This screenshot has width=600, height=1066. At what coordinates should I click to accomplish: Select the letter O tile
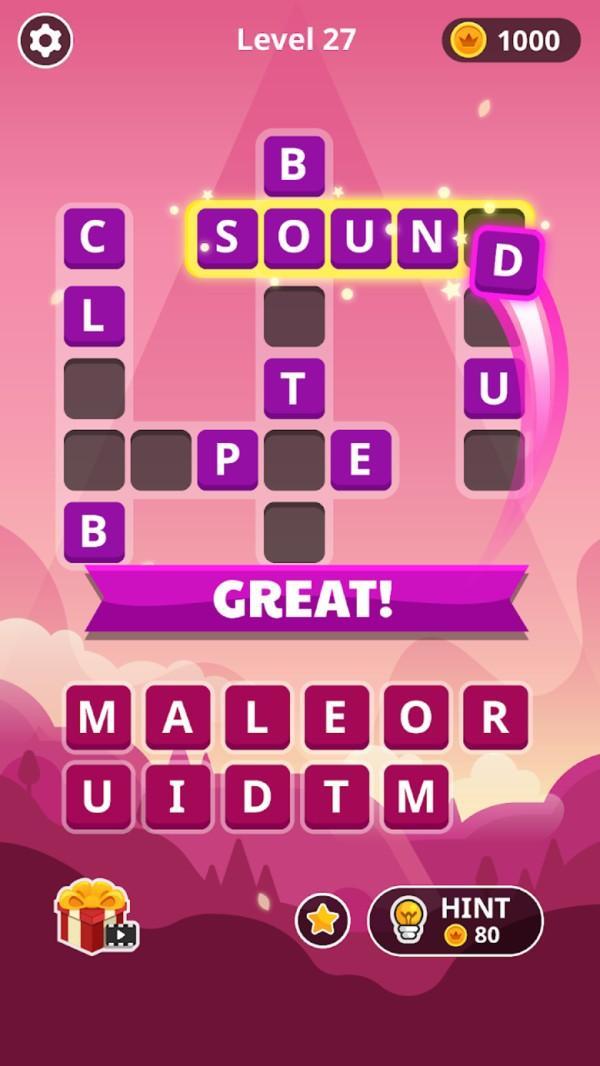pos(416,718)
